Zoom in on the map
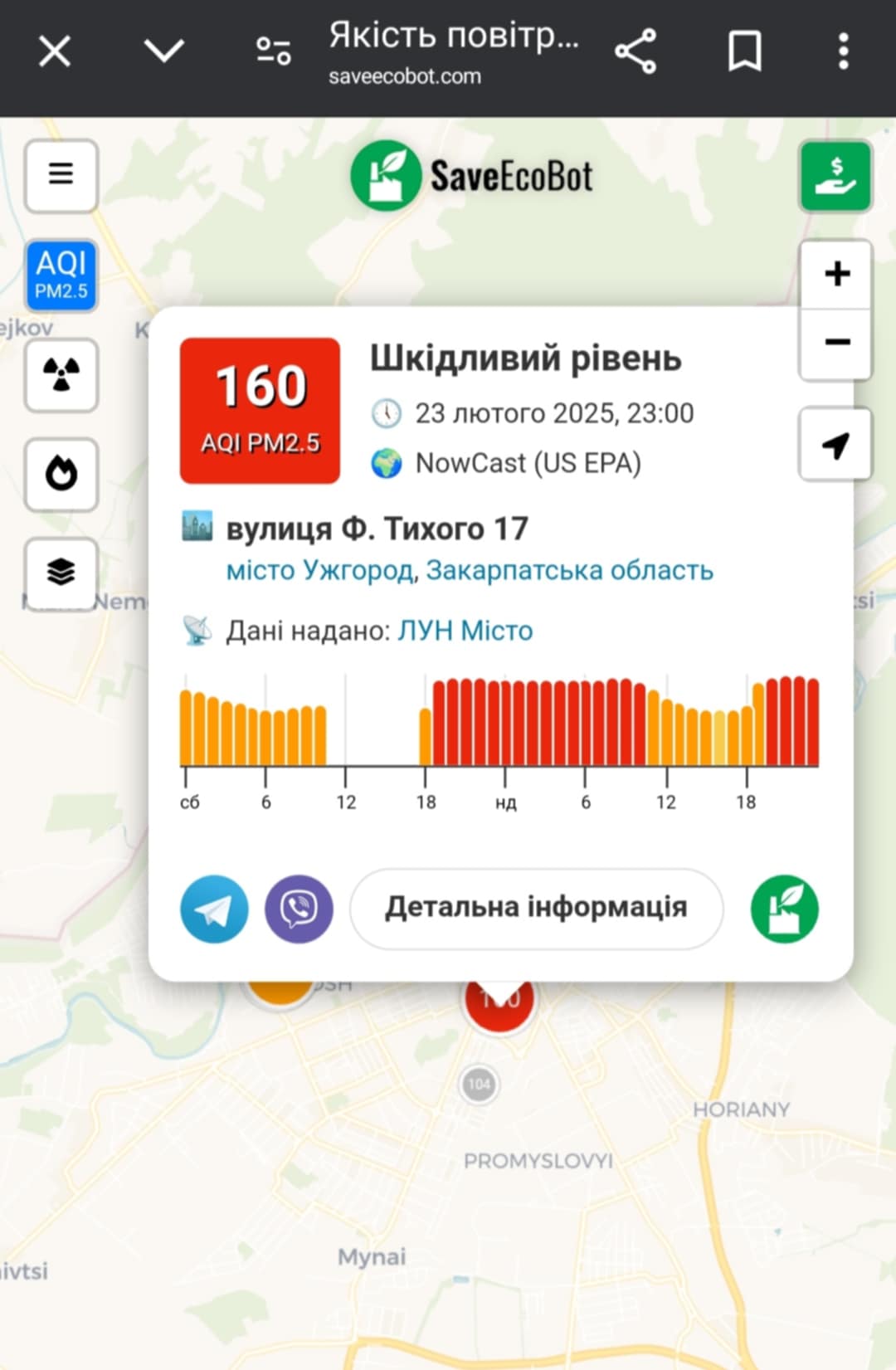 coord(836,274)
